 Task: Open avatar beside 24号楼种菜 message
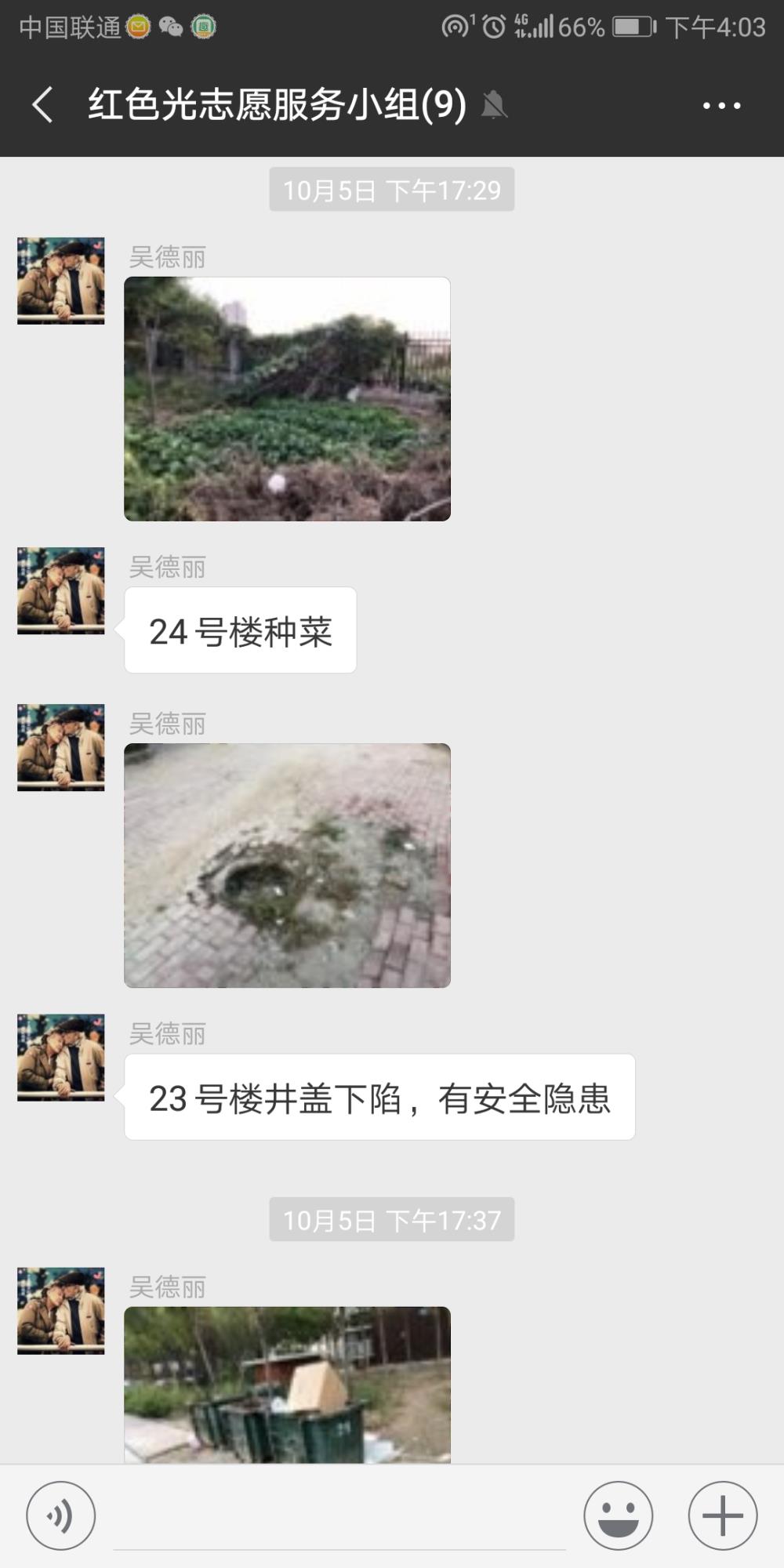(61, 590)
